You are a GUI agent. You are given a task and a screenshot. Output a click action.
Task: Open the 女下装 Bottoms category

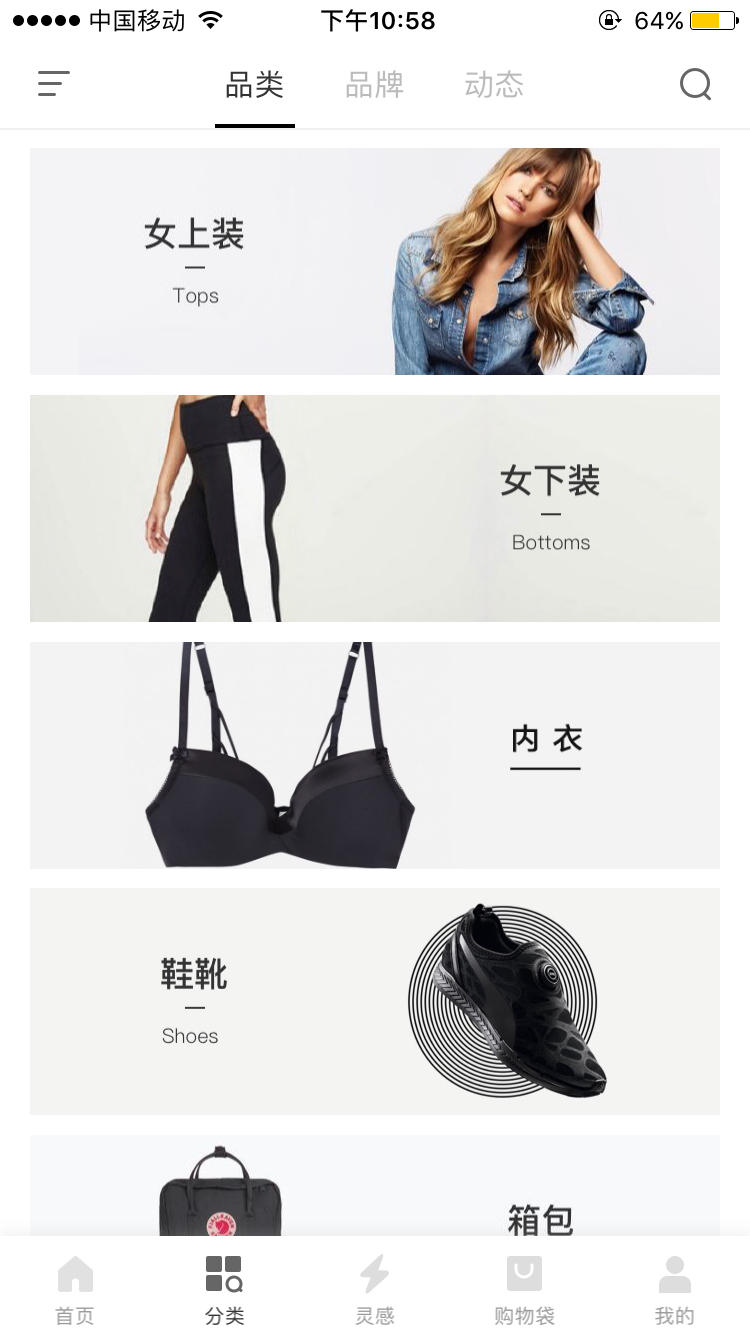point(375,508)
